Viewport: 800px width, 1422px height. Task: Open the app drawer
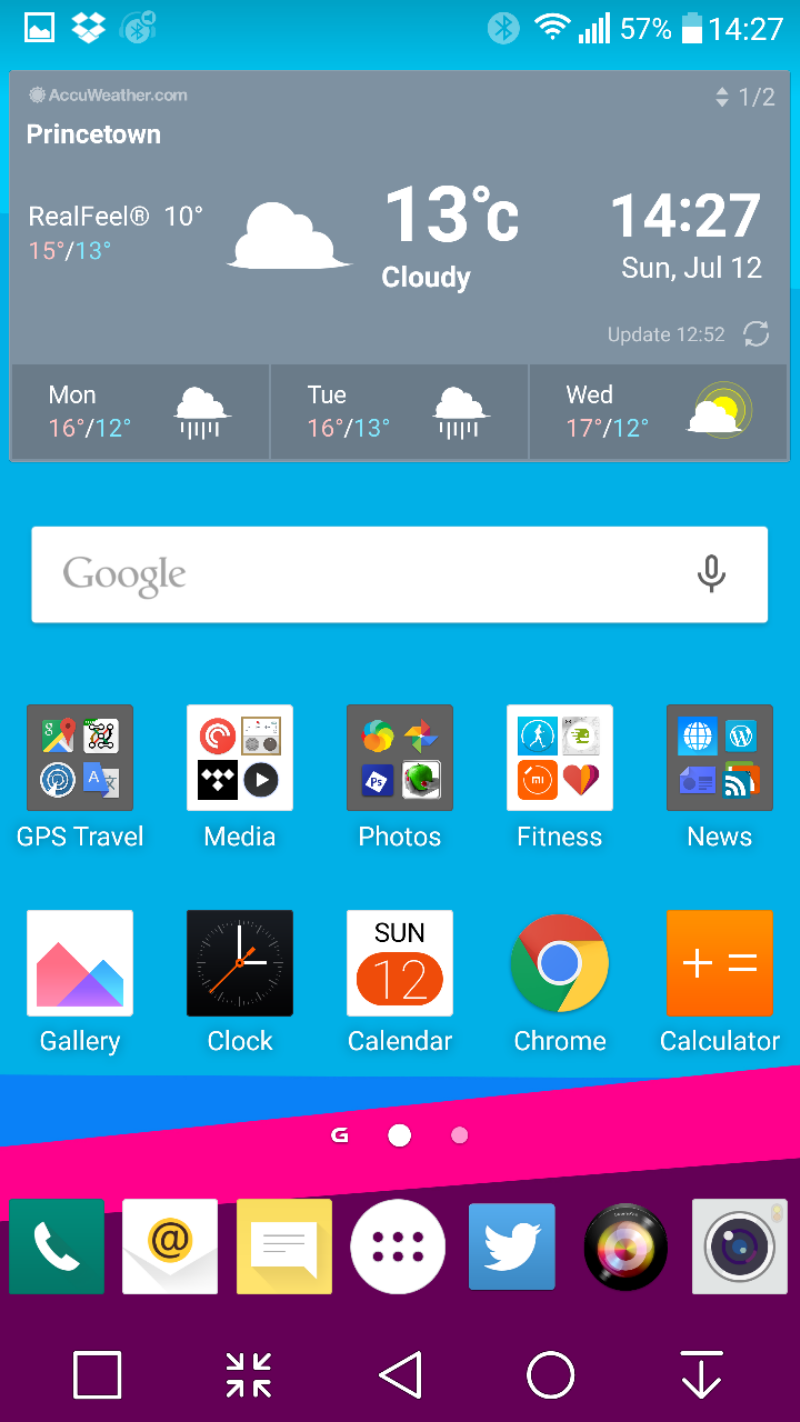tap(398, 1246)
